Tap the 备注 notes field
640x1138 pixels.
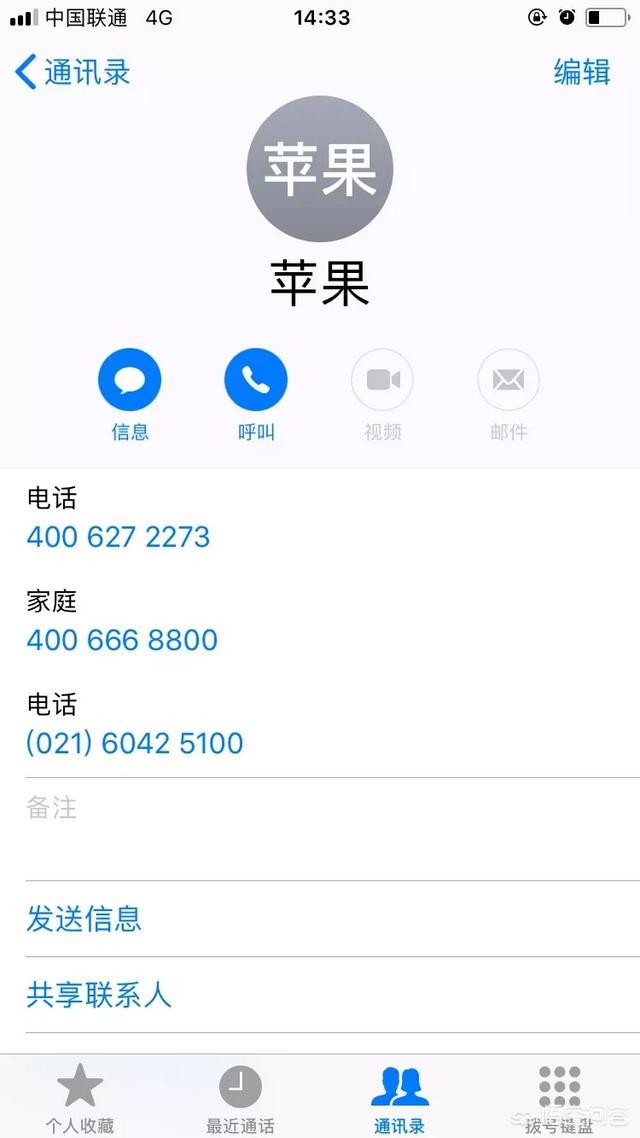pos(332,829)
